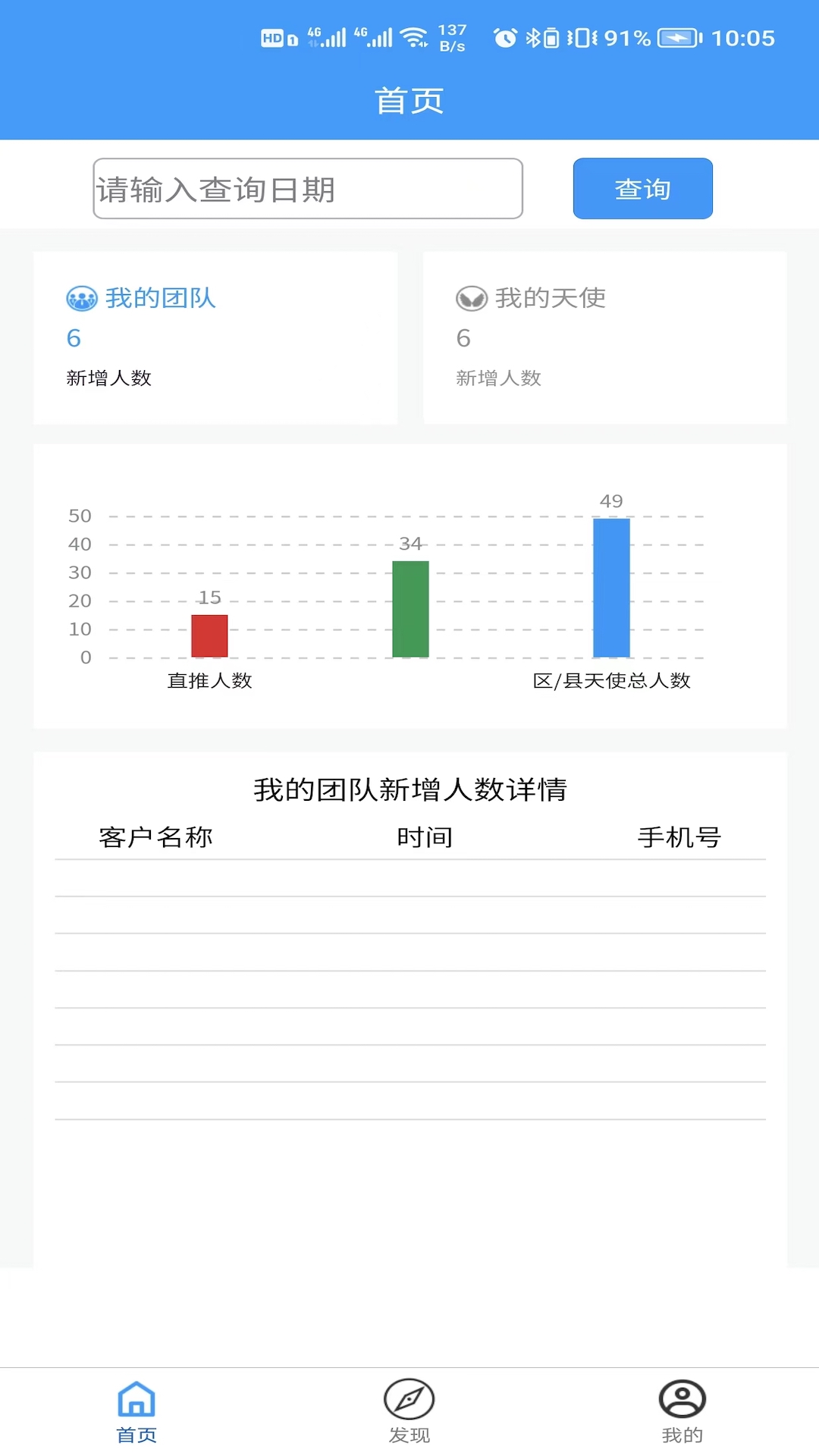Viewport: 819px width, 1456px height.
Task: Click the alarm clock icon in status bar
Action: pos(504,37)
